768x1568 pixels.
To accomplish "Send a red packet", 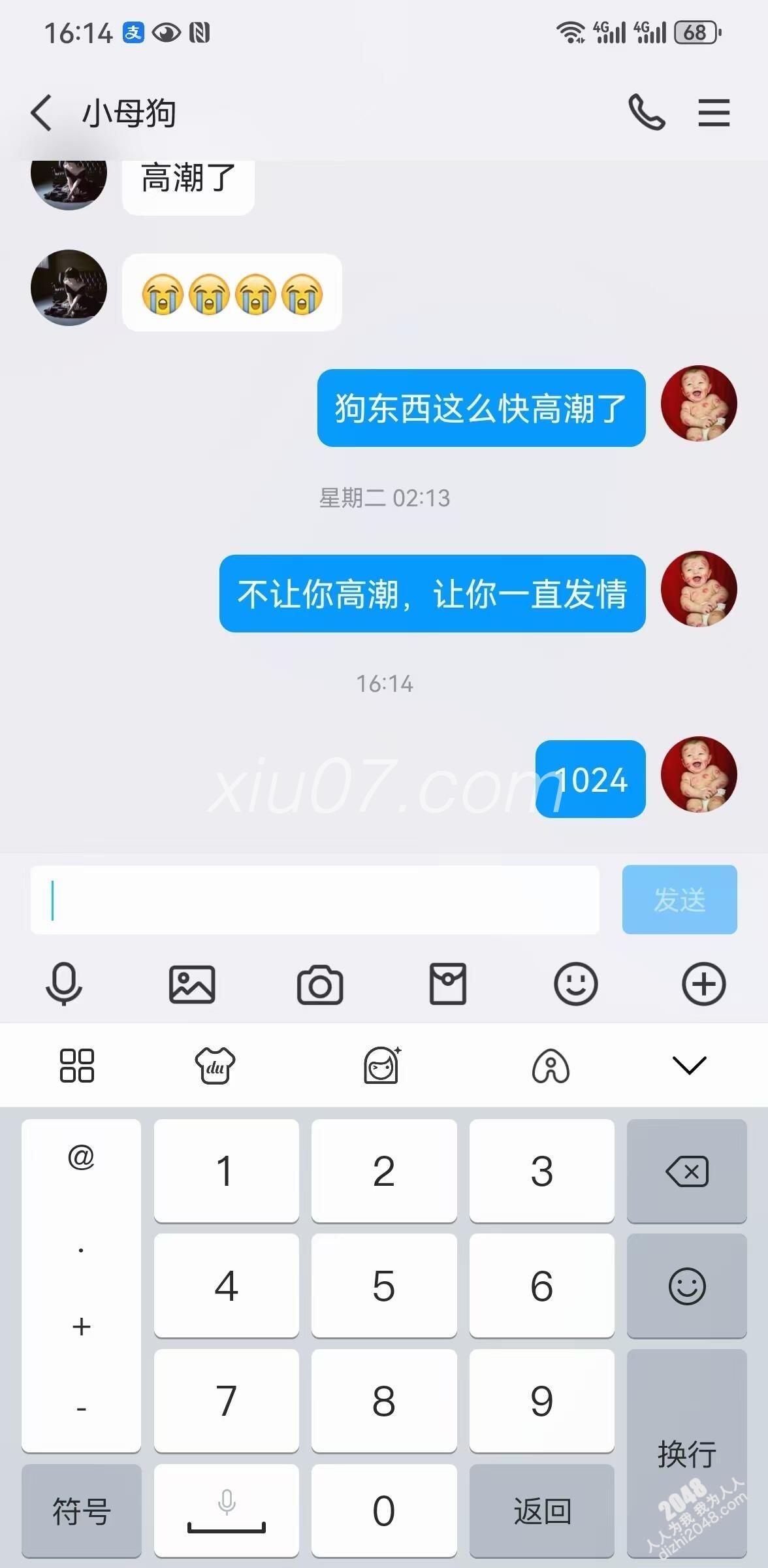I will point(447,984).
